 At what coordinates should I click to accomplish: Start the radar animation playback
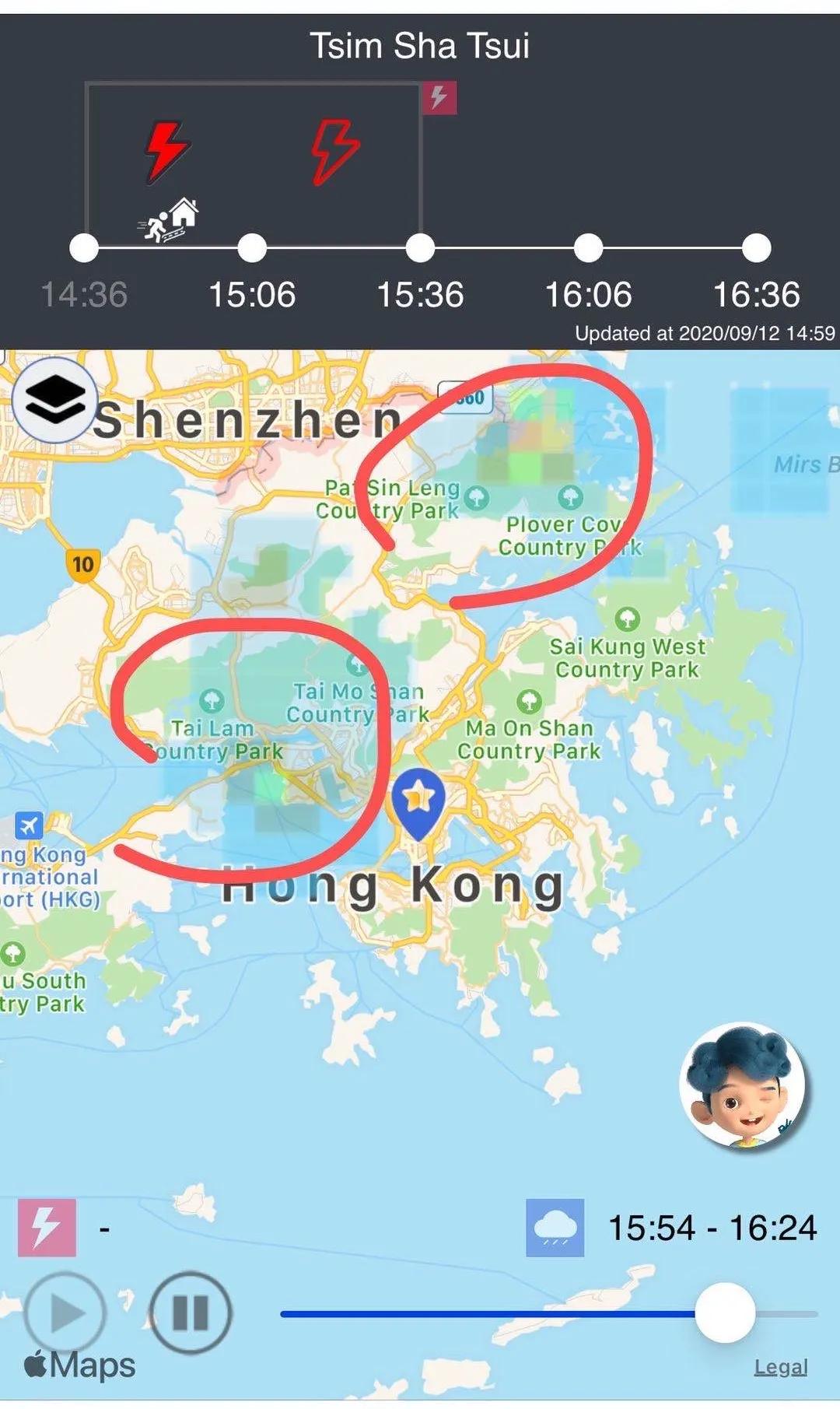click(x=65, y=1313)
